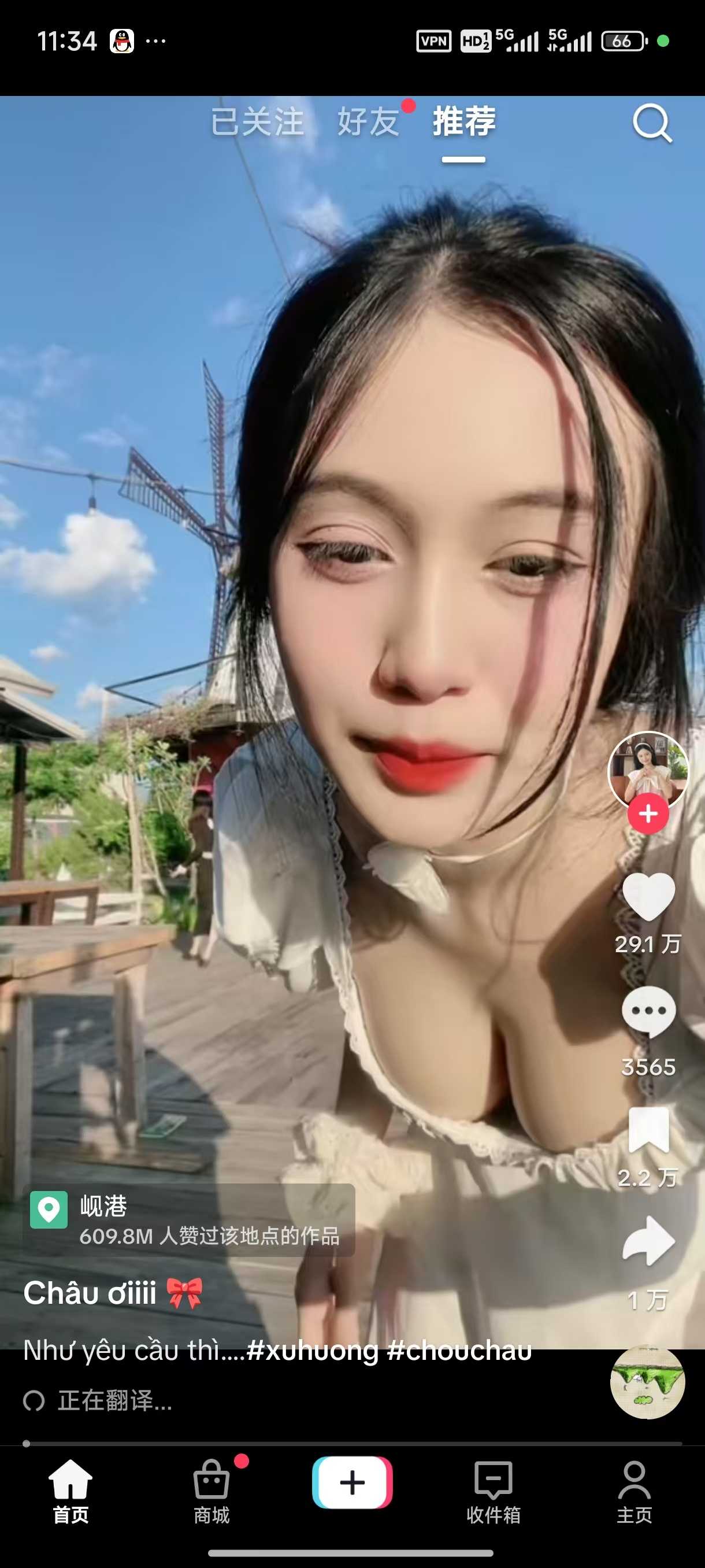Open the search magnifier icon
Screen dimensions: 705x1568
[x=651, y=124]
